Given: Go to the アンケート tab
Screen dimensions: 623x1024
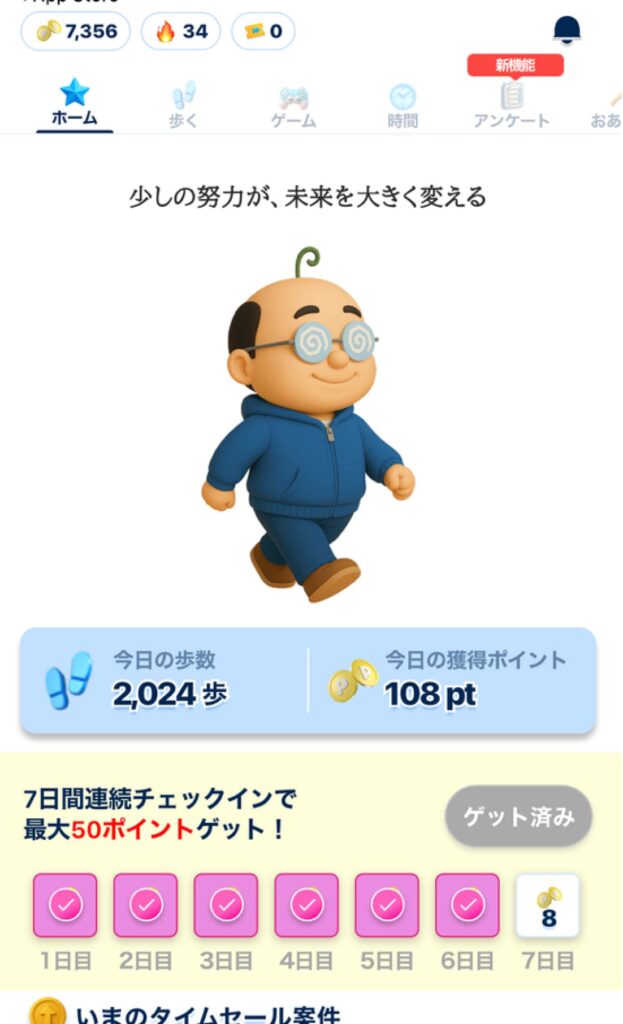Looking at the screenshot, I should tap(511, 106).
